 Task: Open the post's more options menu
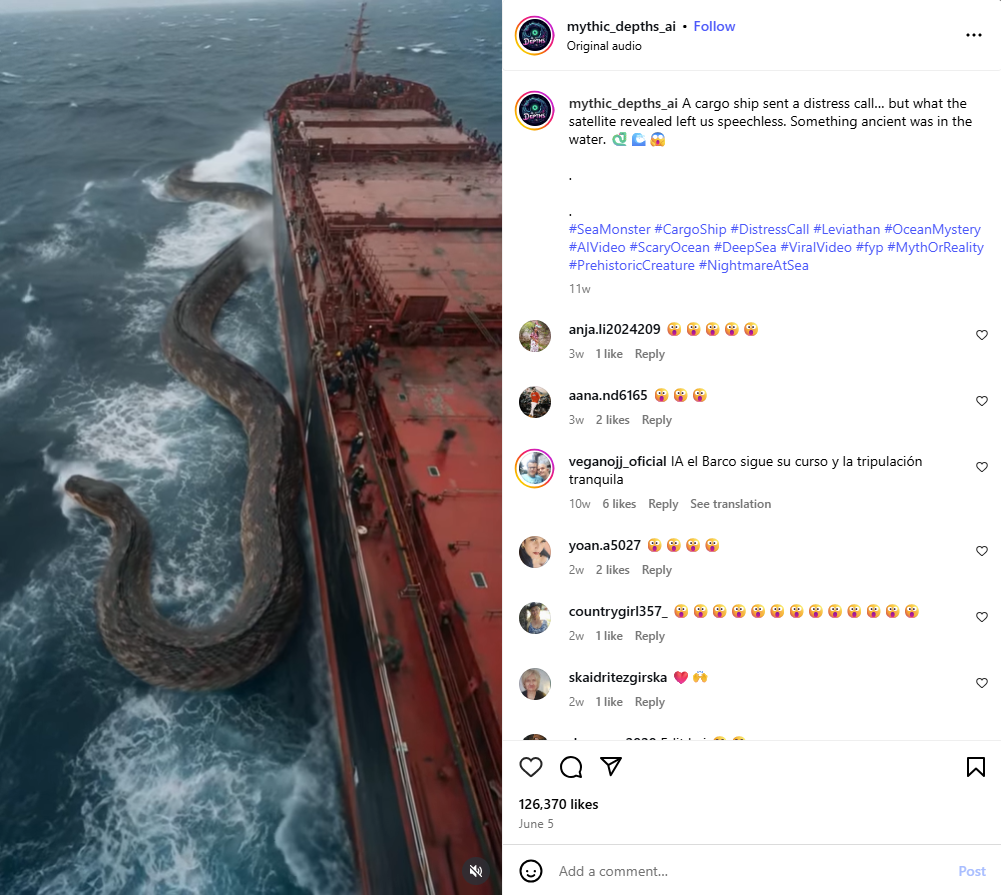tap(973, 35)
